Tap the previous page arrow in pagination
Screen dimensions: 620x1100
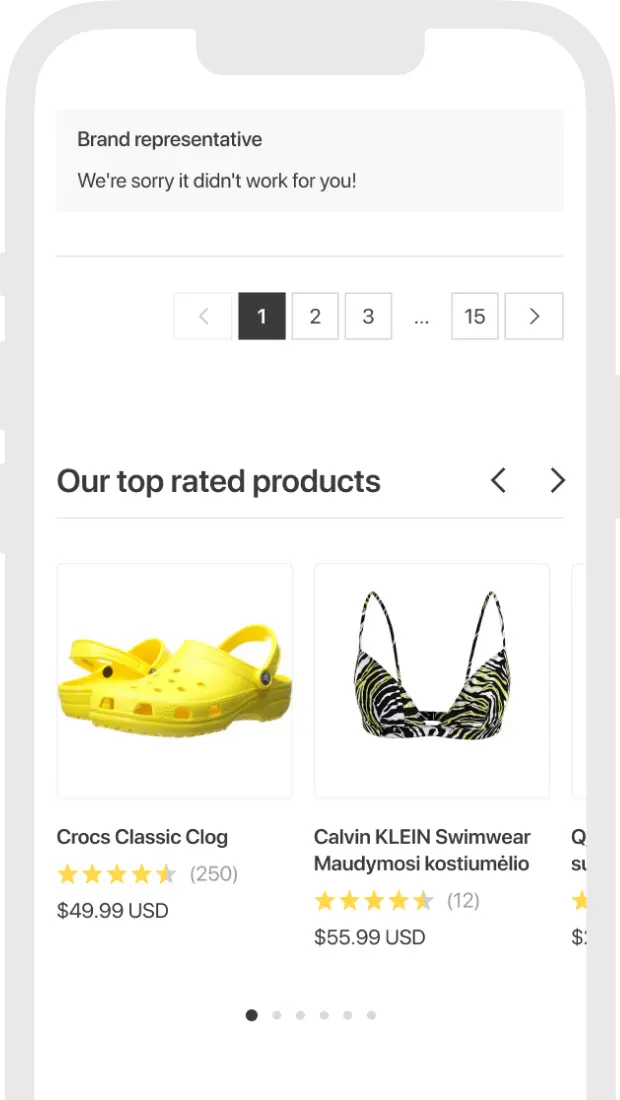pos(203,316)
